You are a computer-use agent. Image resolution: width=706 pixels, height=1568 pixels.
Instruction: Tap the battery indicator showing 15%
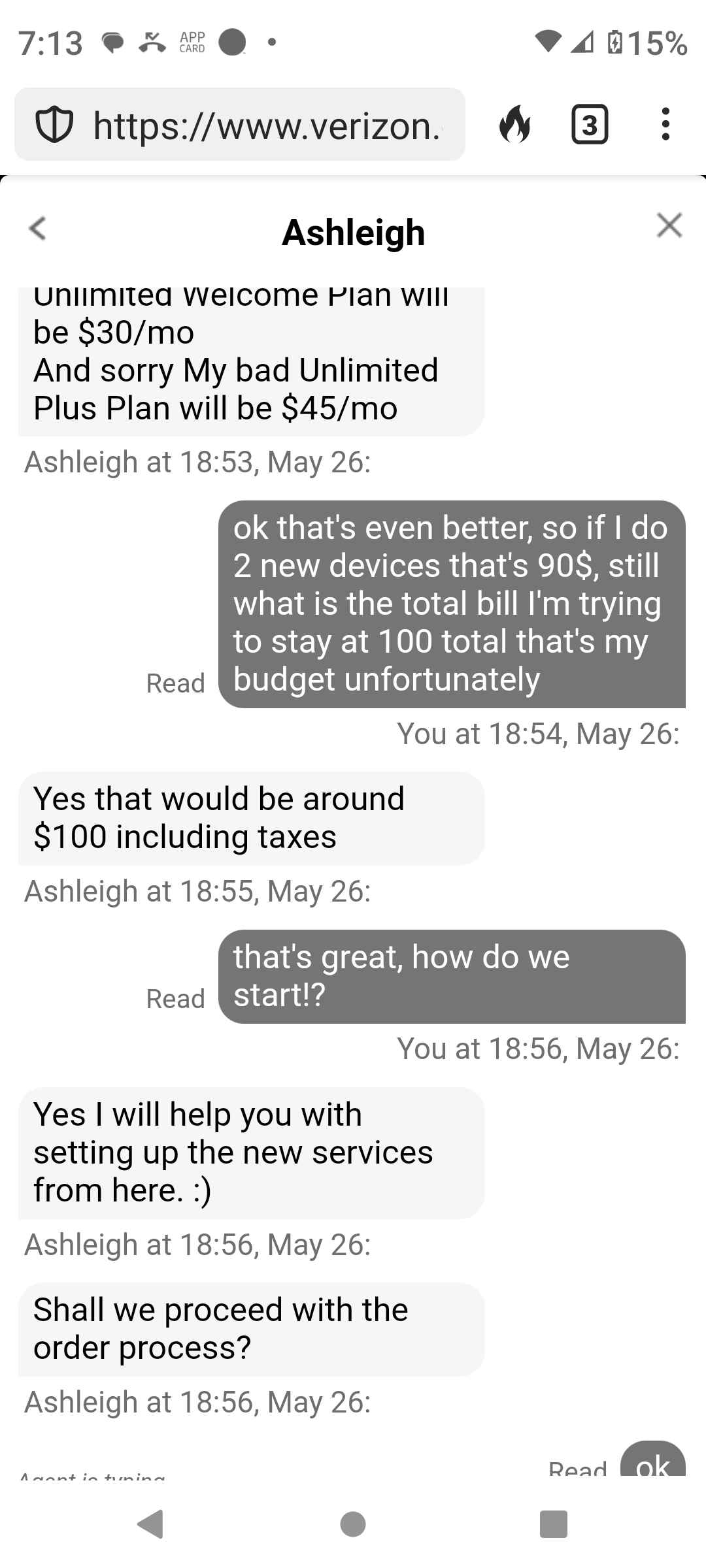coord(647,44)
